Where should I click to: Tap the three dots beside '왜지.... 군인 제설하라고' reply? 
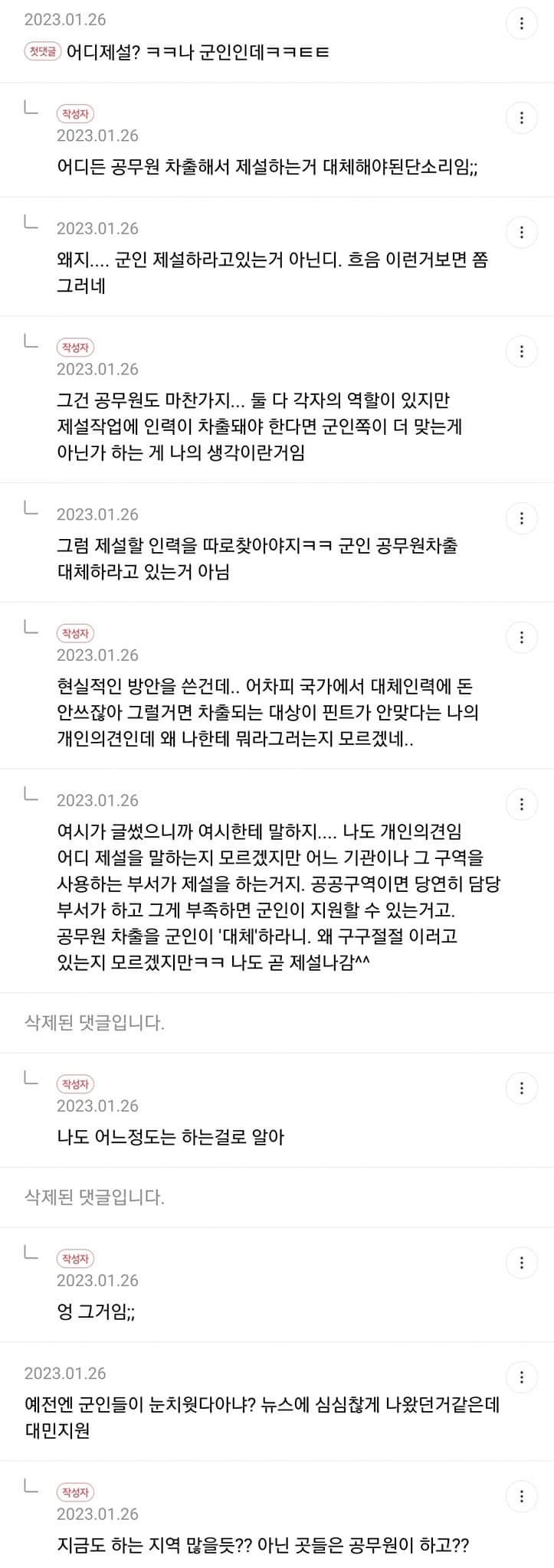[x=522, y=232]
